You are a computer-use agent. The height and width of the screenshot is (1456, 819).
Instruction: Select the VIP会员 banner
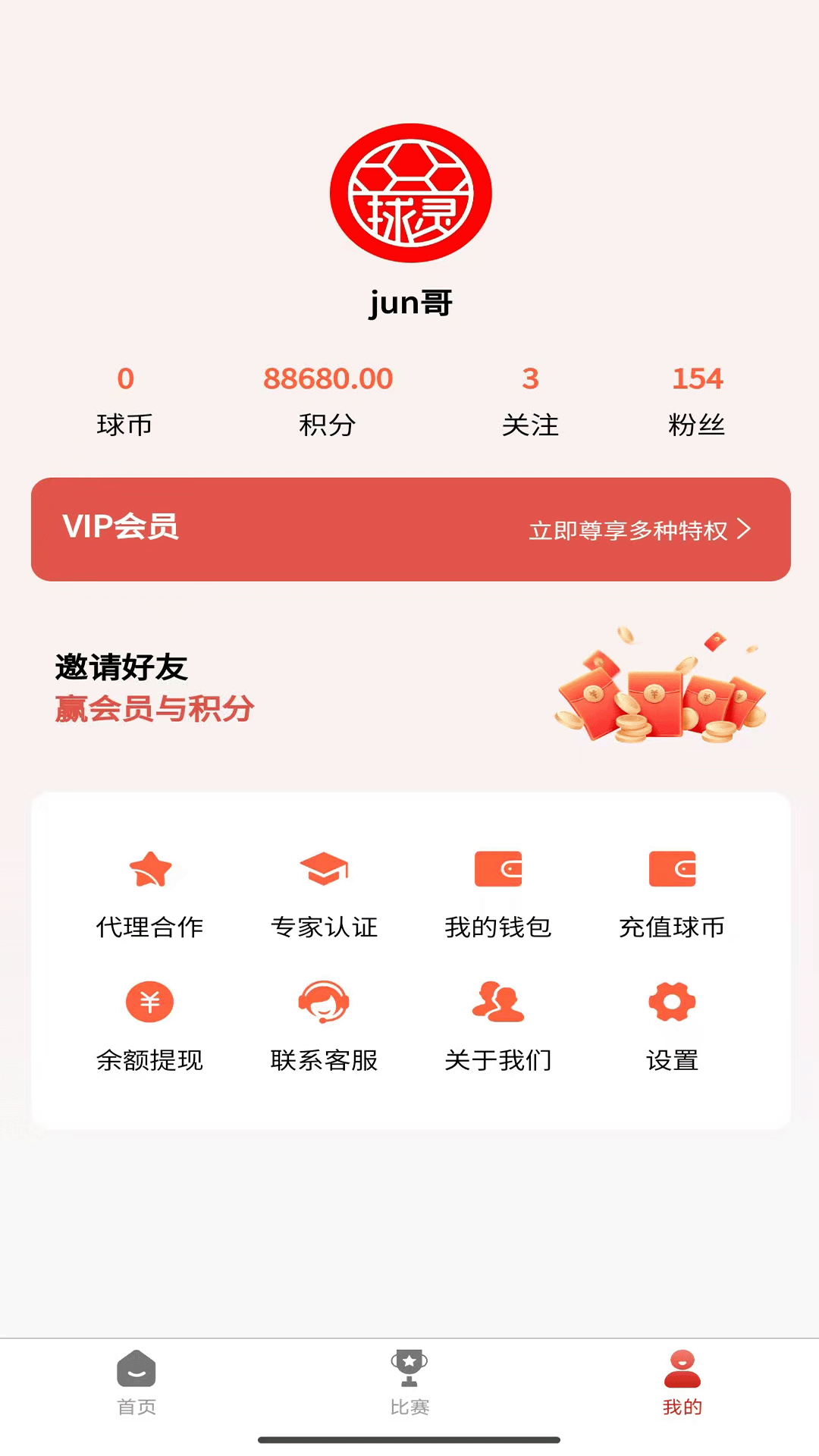tap(409, 529)
